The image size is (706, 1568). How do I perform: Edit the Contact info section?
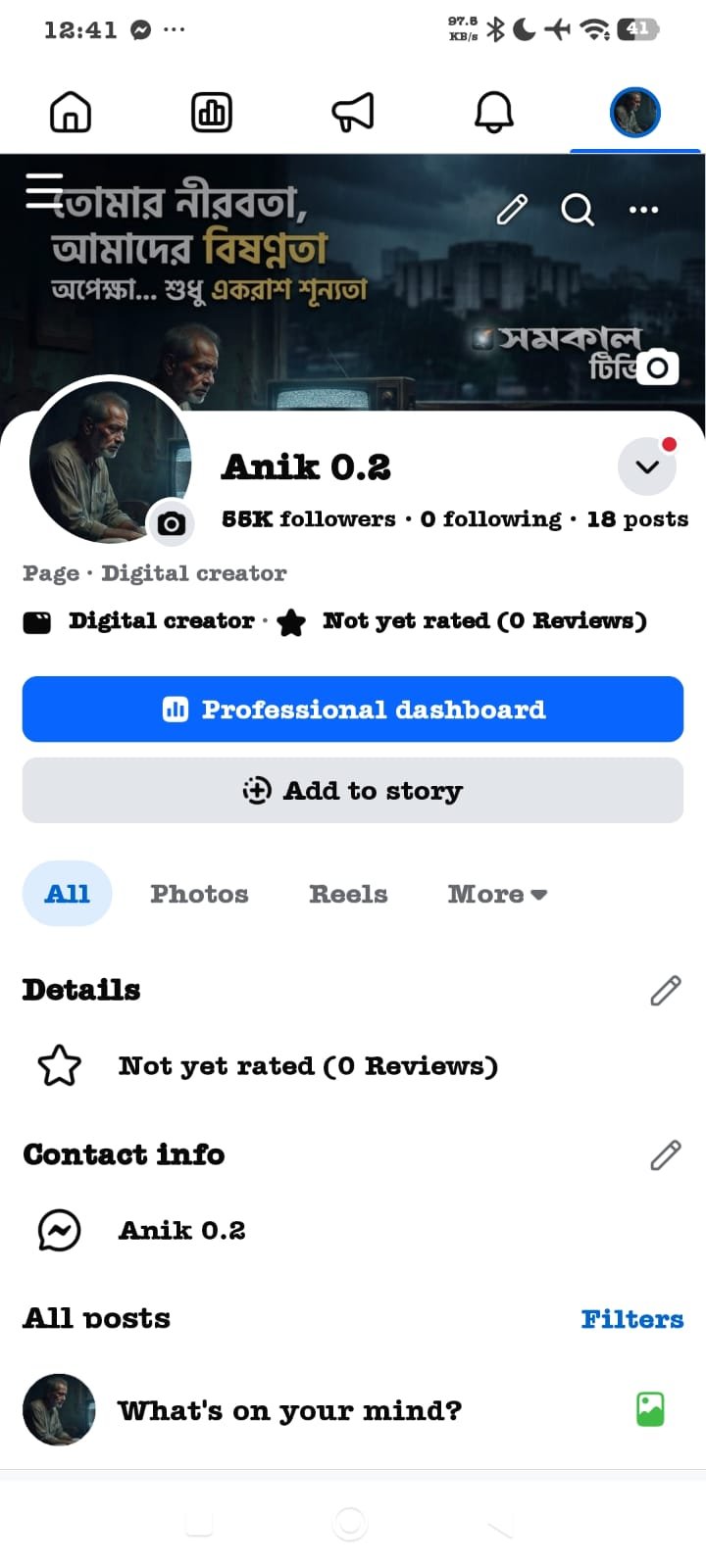[x=666, y=1155]
